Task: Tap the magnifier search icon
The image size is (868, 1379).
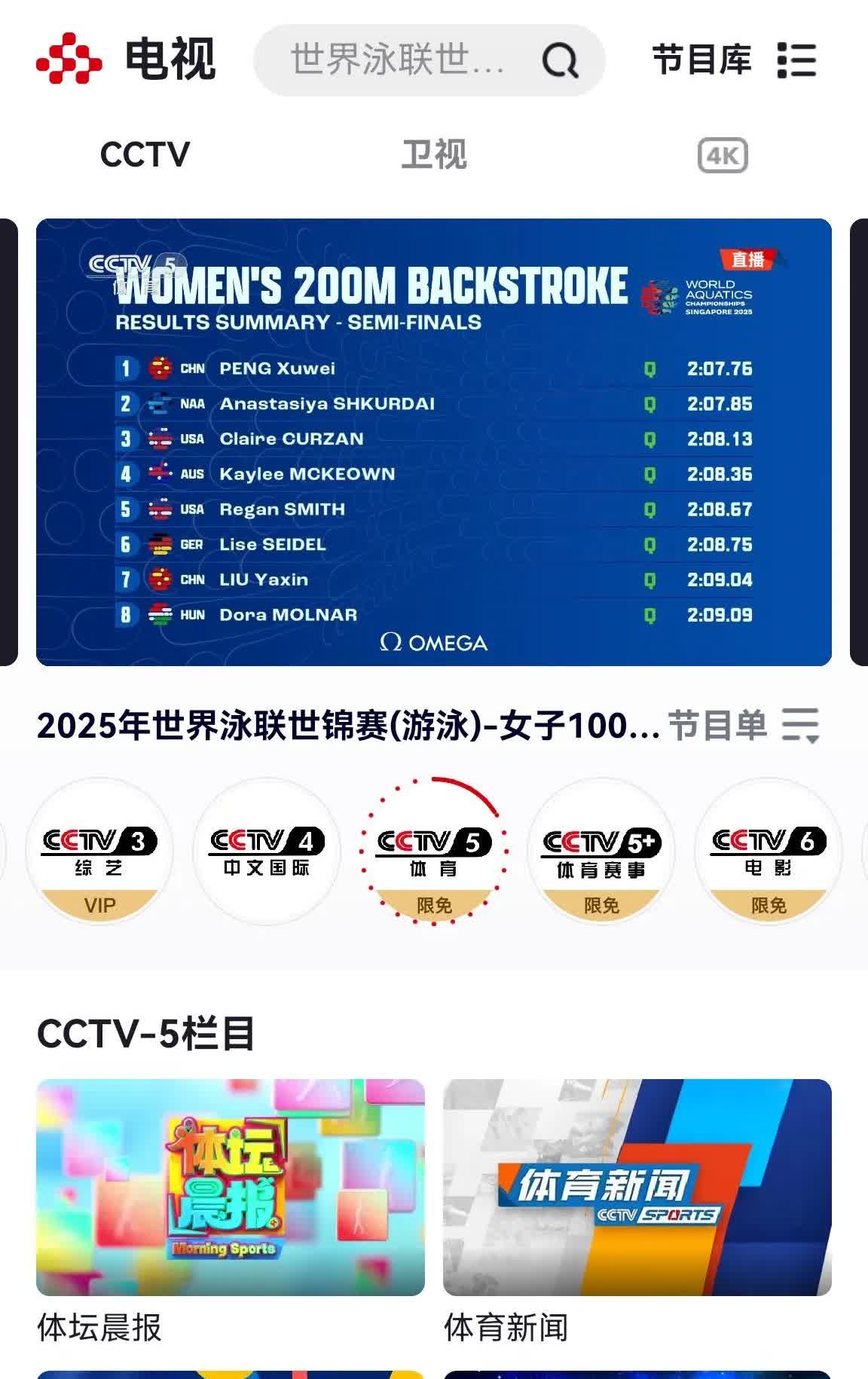Action: coord(560,61)
